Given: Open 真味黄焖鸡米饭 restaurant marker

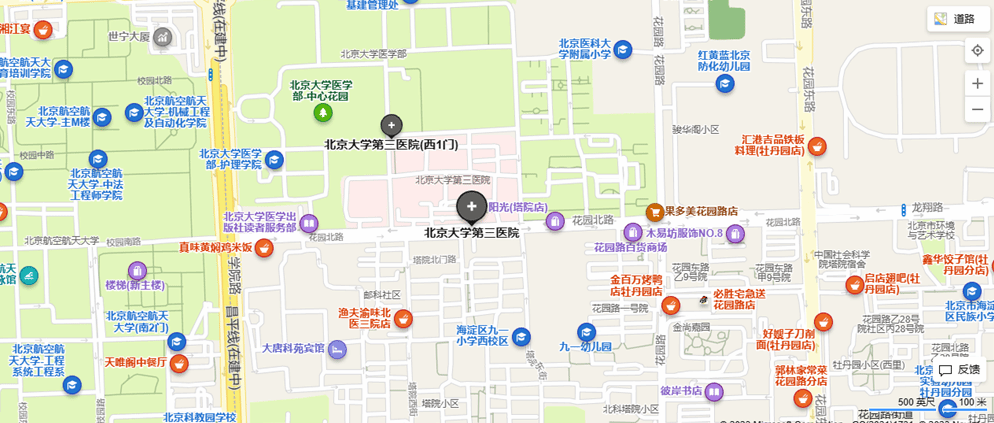Looking at the screenshot, I should 264,247.
